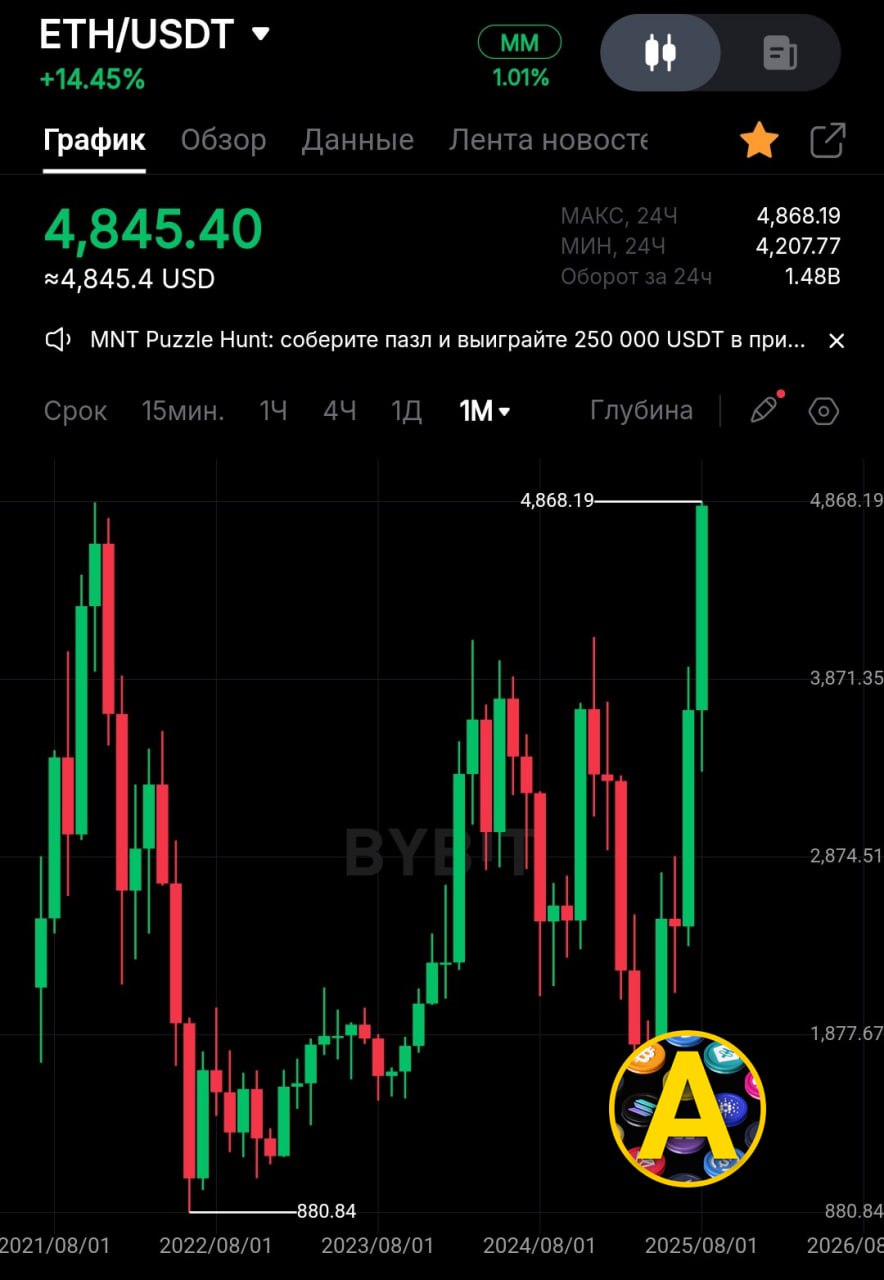Screen dimensions: 884x1280
Task: Open the Глубина depth chart
Action: tap(641, 411)
